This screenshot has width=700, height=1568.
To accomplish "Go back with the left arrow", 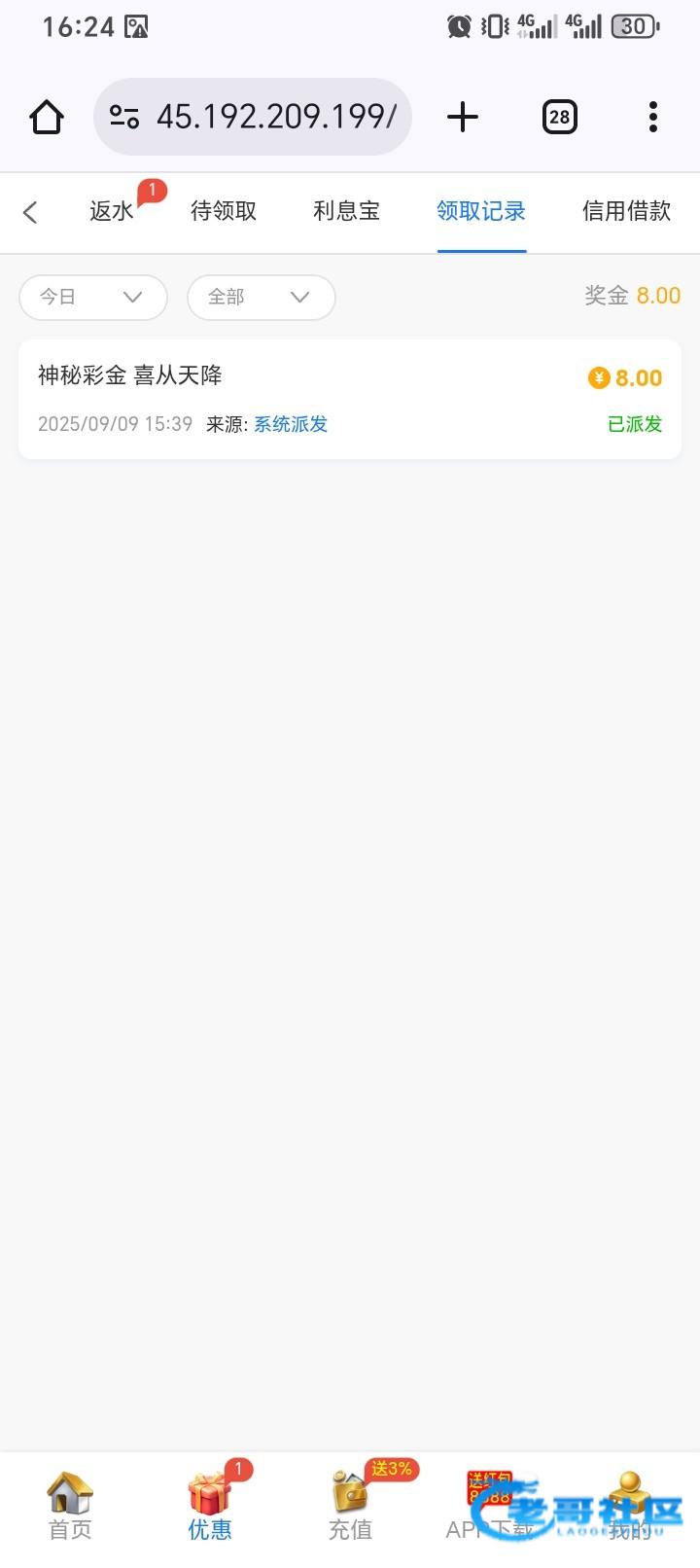I will click(x=30, y=212).
